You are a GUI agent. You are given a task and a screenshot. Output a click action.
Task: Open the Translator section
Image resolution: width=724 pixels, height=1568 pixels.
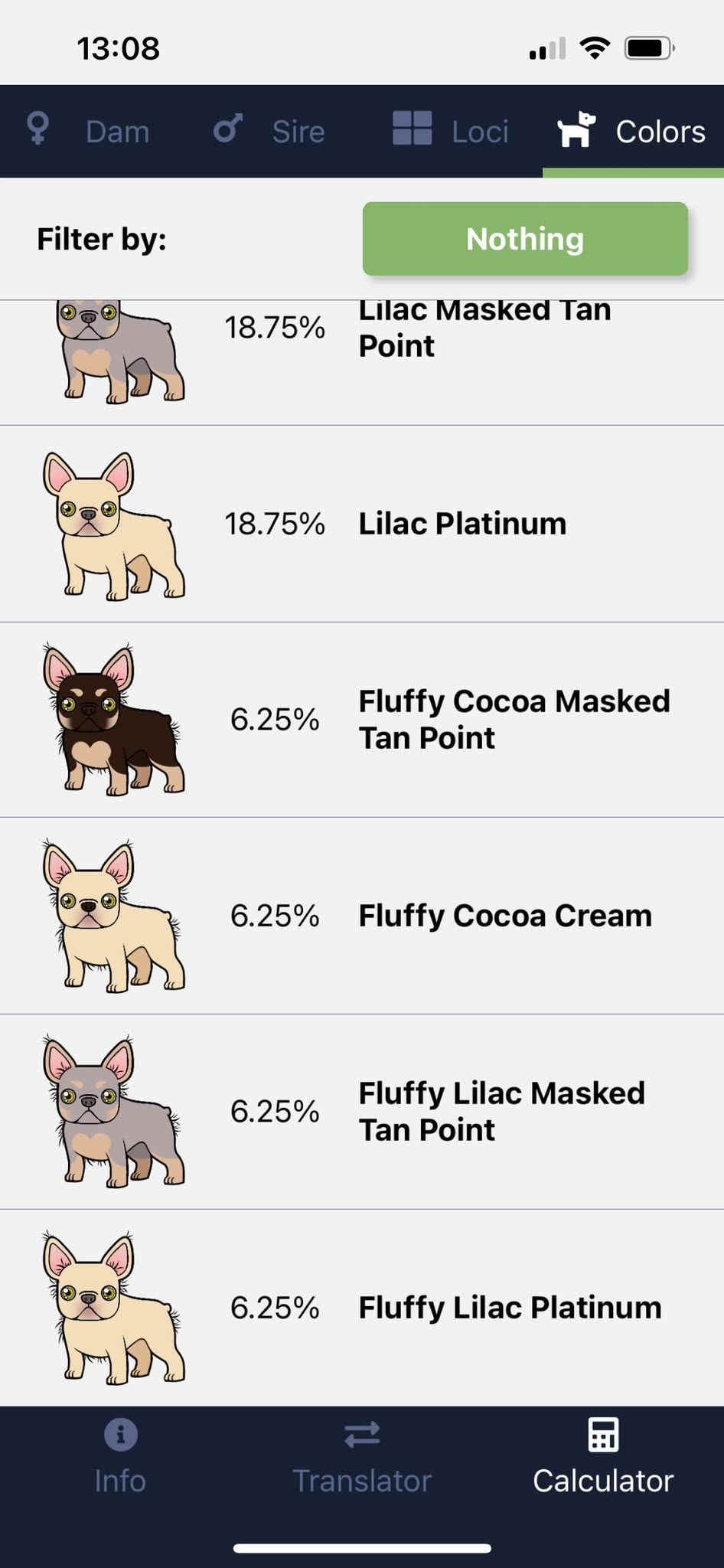(x=362, y=1457)
